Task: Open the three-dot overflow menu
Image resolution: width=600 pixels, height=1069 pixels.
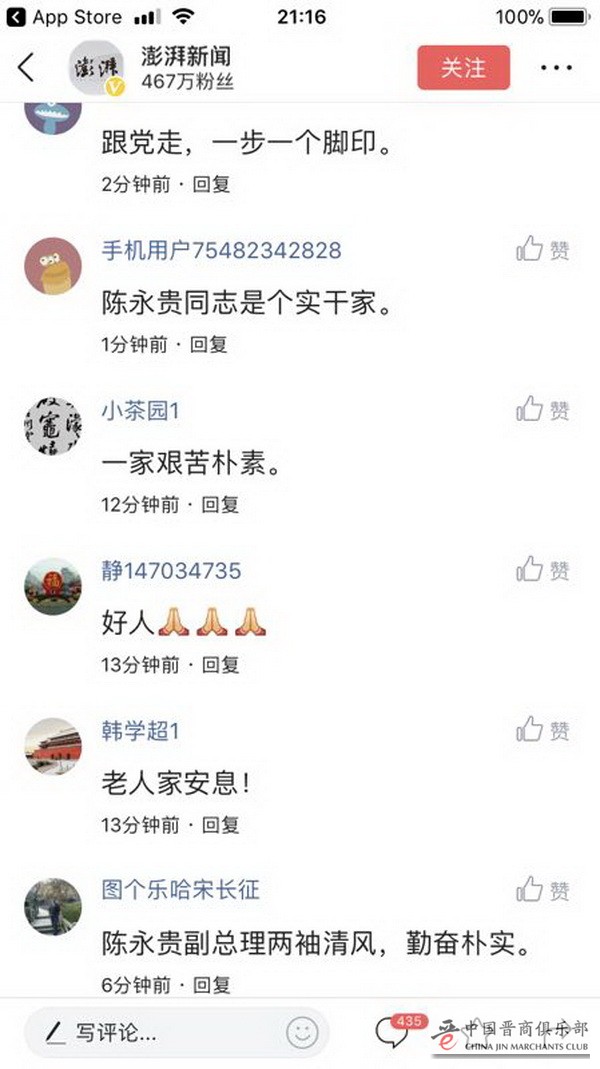Action: tap(555, 68)
